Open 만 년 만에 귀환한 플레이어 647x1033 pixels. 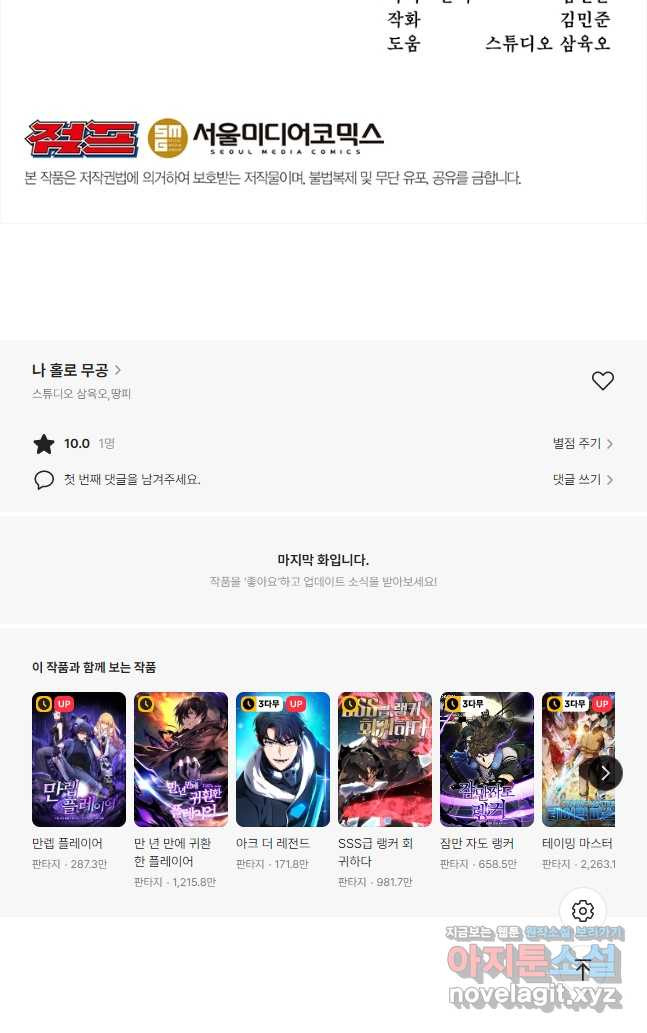coord(181,759)
